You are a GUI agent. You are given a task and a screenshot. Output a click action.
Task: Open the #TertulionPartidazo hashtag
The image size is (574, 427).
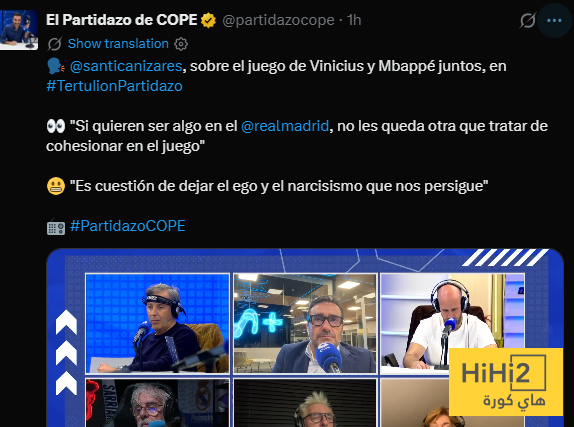point(114,86)
